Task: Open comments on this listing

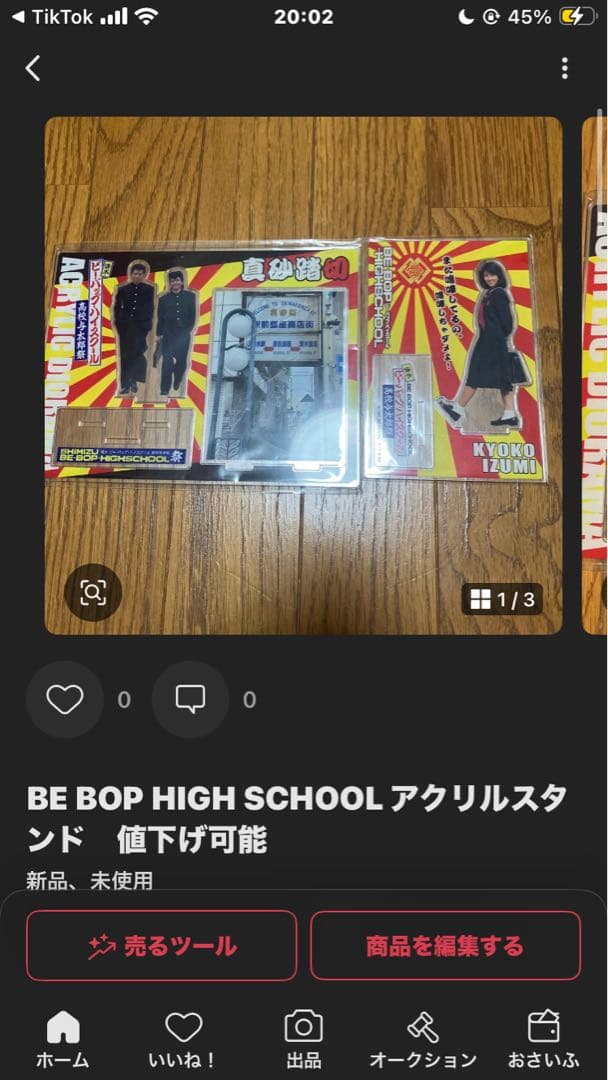Action: (x=190, y=700)
